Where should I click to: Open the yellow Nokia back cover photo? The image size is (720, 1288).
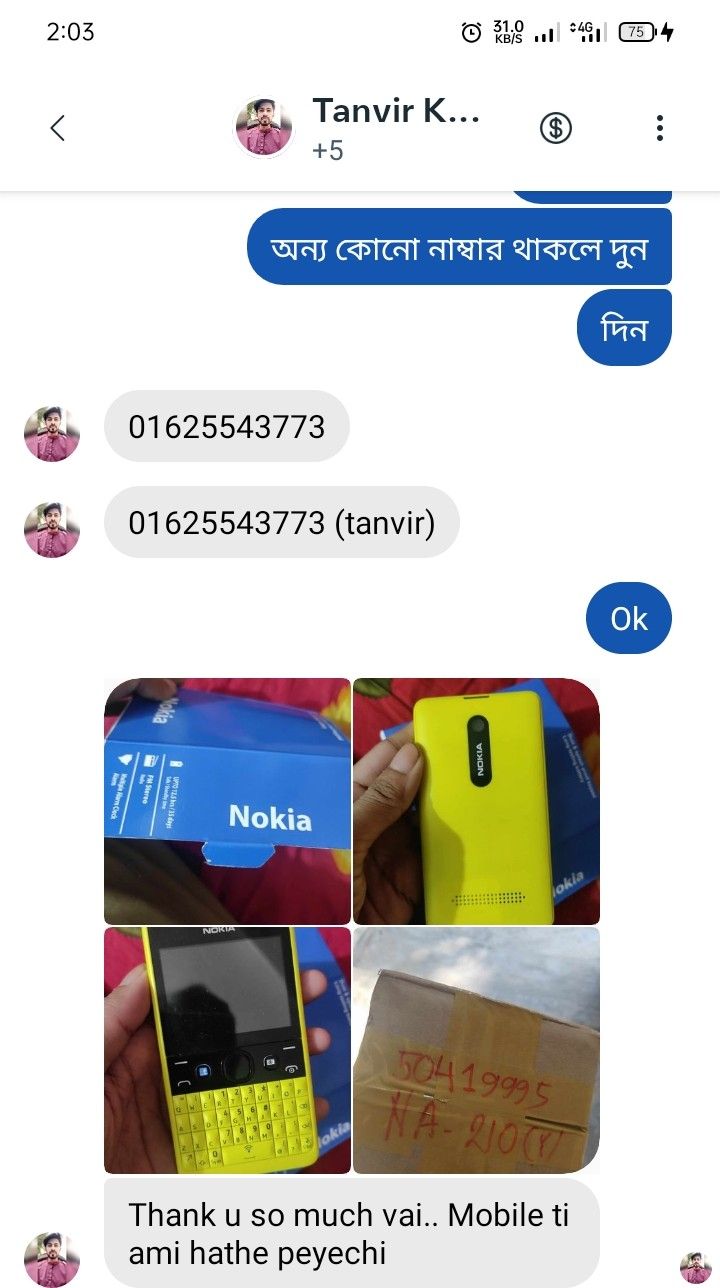point(476,801)
